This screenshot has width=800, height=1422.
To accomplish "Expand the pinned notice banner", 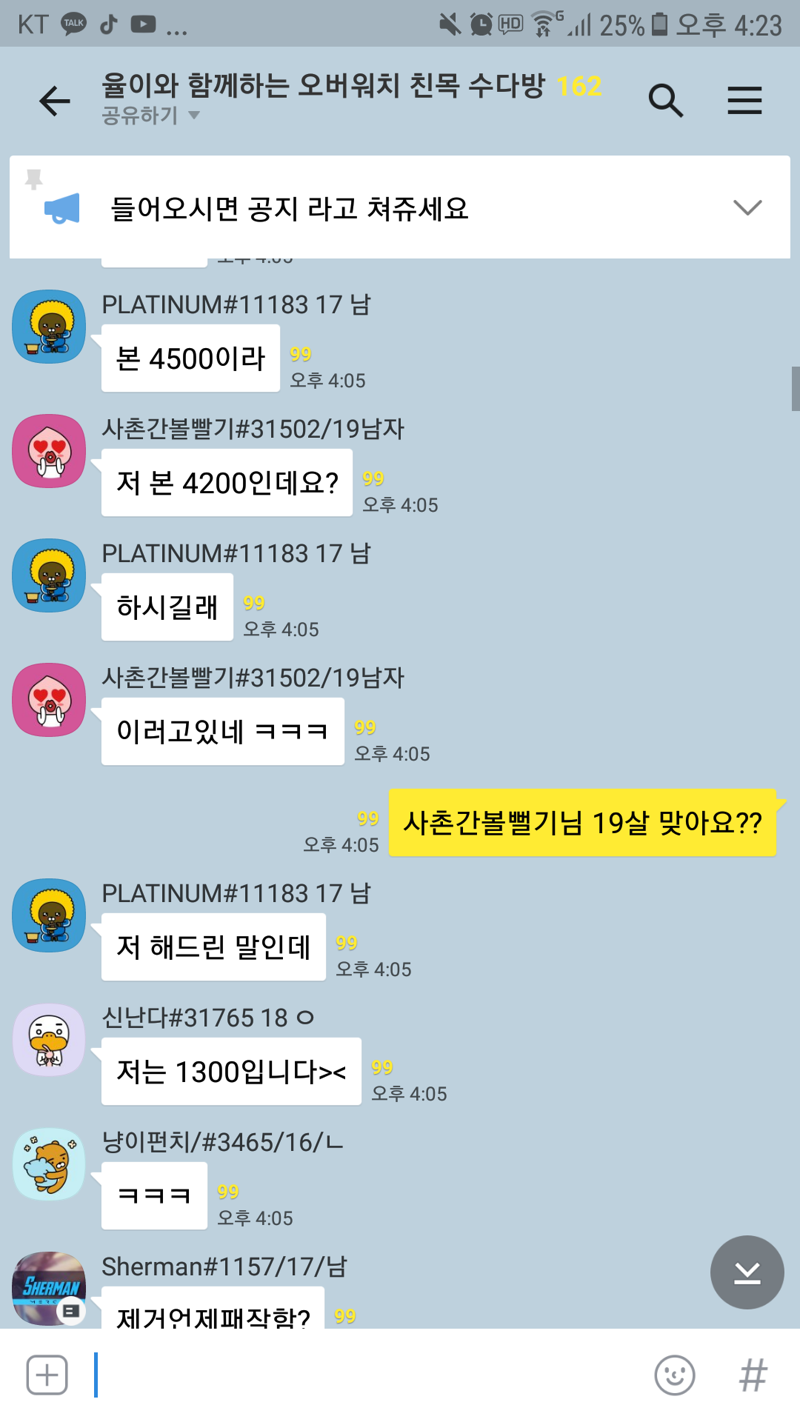I will (747, 208).
